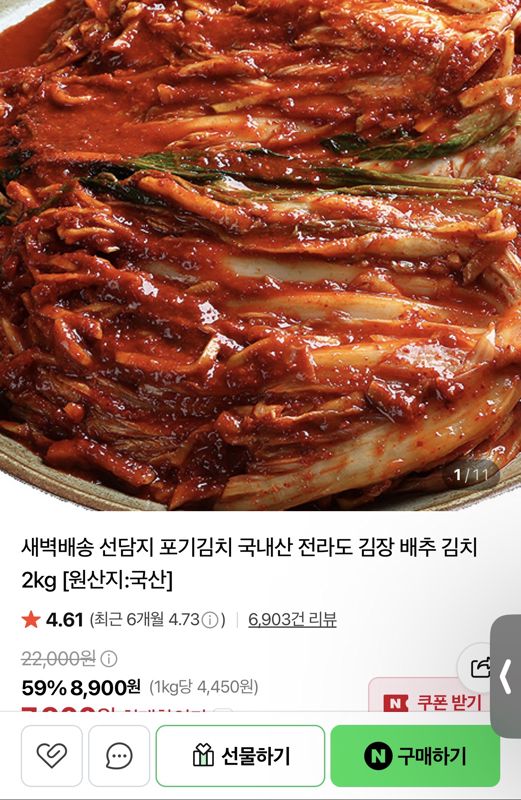Image resolution: width=521 pixels, height=800 pixels.
Task: Get the coupon with 쿠폰 받기
Action: tap(433, 702)
